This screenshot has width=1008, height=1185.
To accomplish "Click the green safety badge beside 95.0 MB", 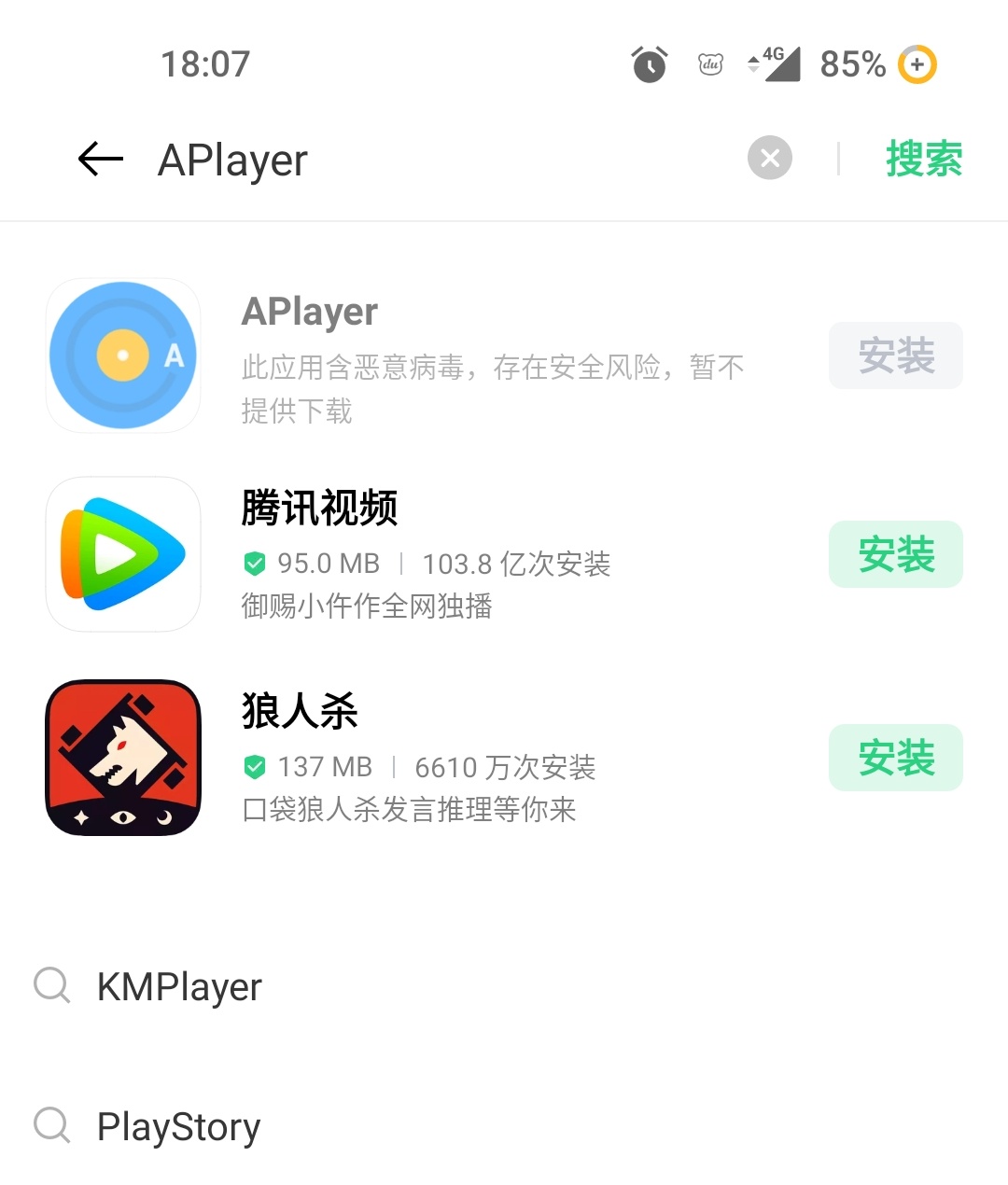I will point(253,563).
